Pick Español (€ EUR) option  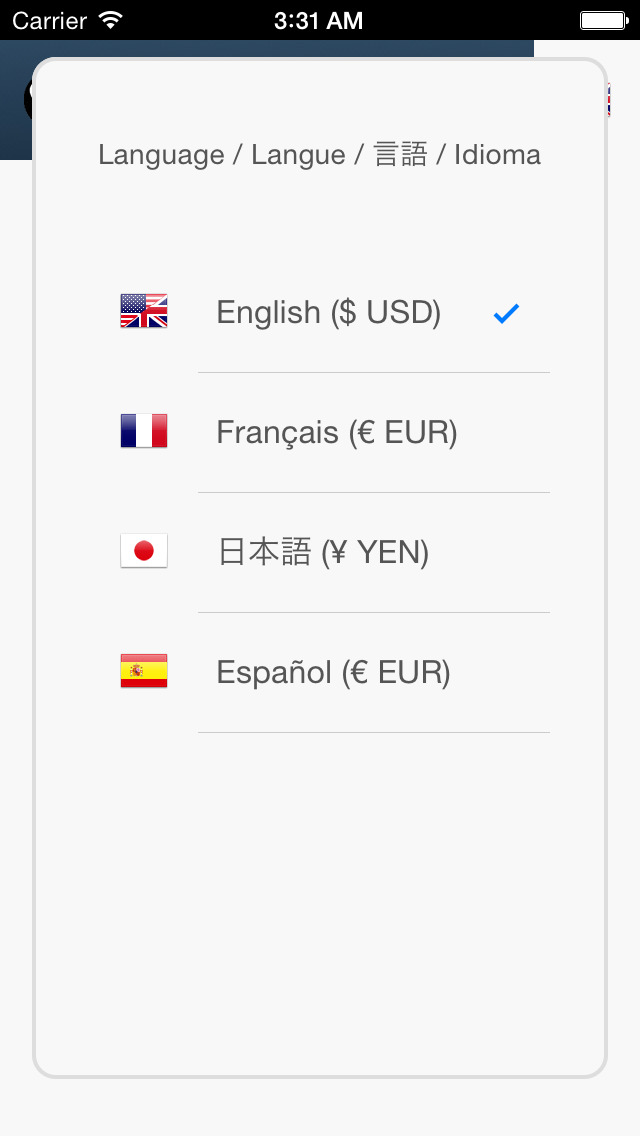tap(320, 672)
